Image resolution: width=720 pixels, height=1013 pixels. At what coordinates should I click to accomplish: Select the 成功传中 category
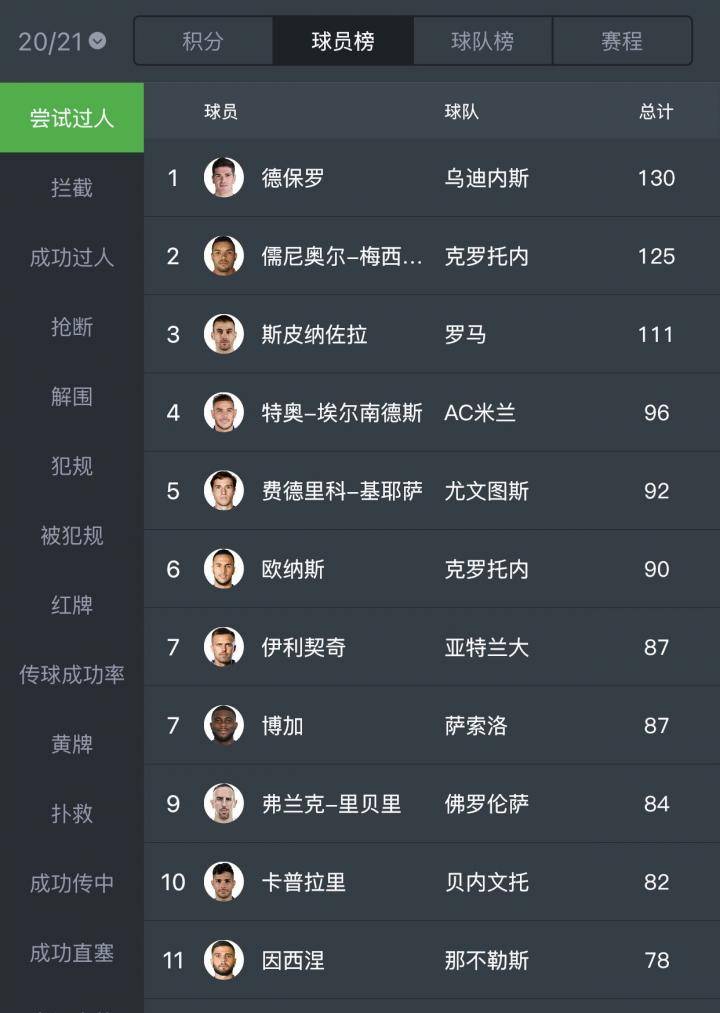[72, 883]
